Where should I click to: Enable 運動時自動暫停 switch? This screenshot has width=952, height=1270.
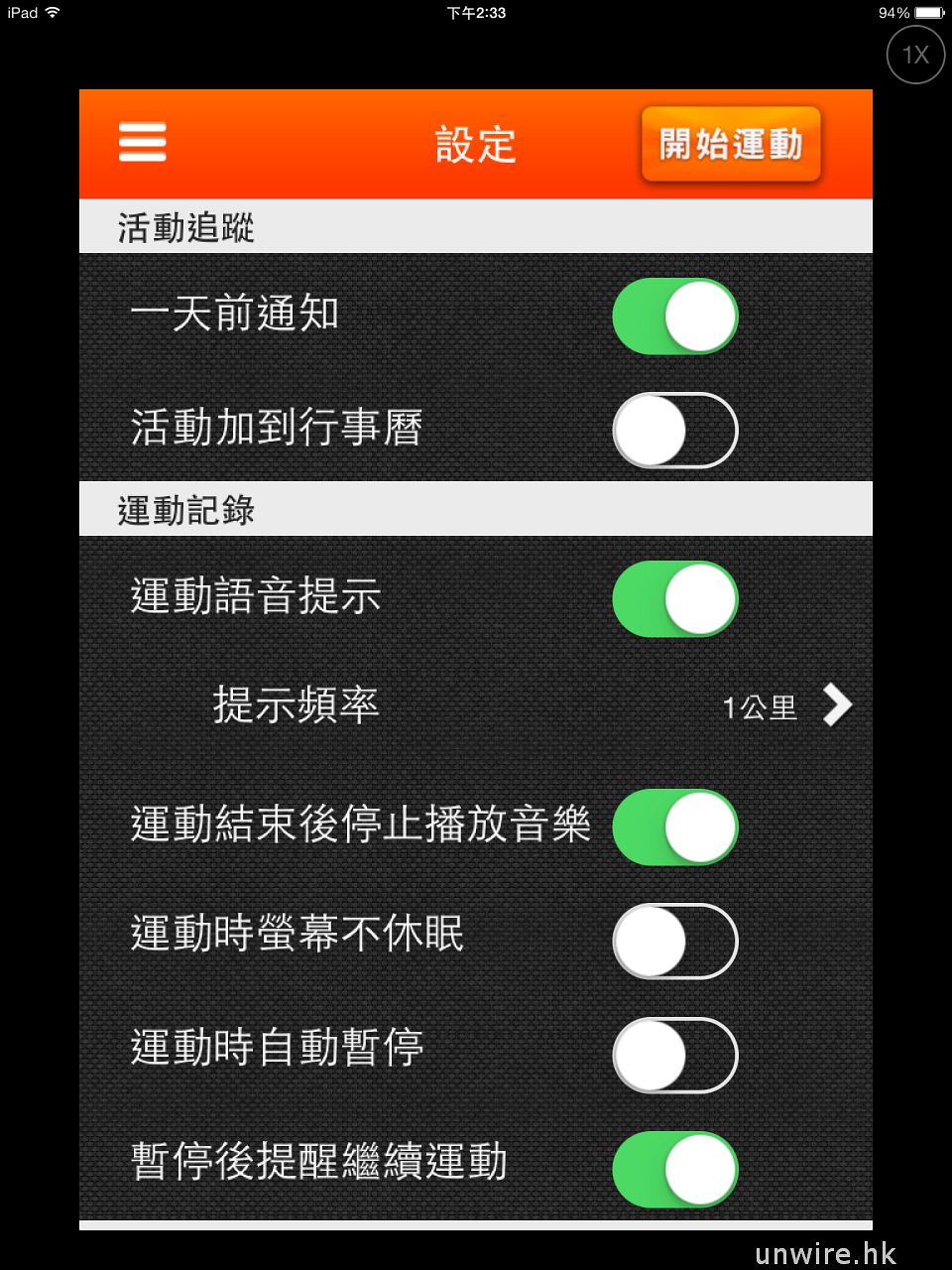pos(675,1056)
